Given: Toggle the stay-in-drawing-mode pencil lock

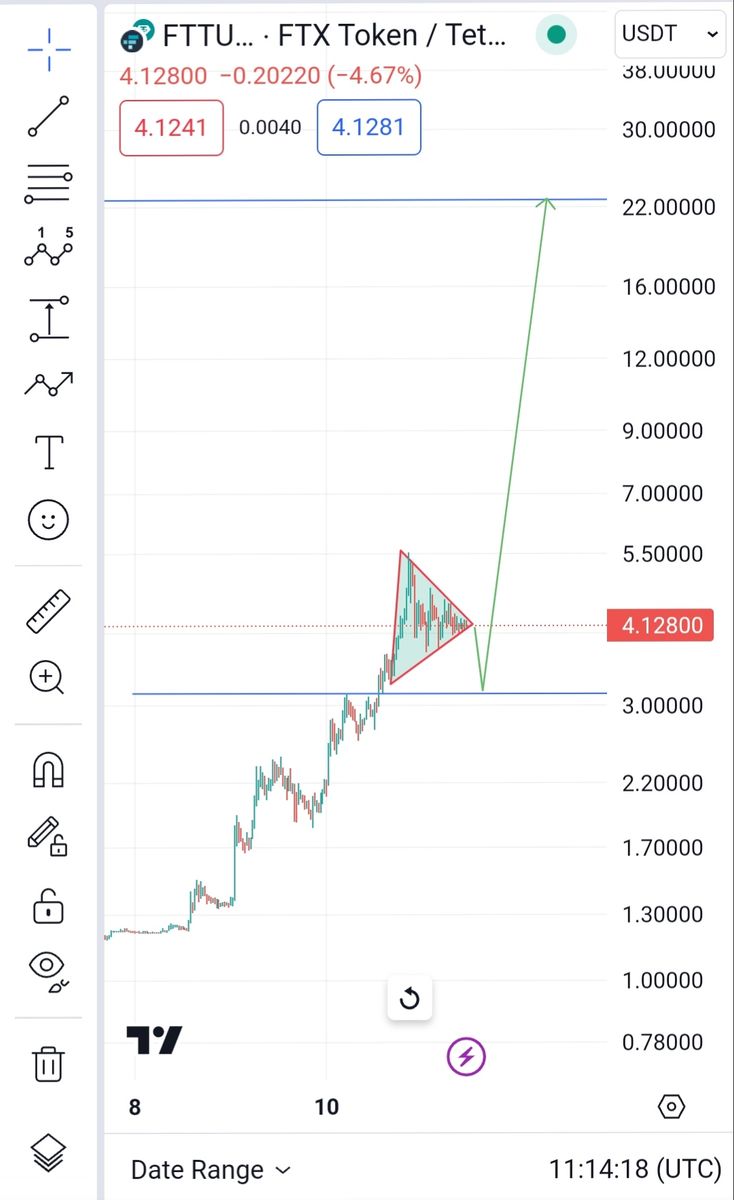Looking at the screenshot, I should coord(48,836).
